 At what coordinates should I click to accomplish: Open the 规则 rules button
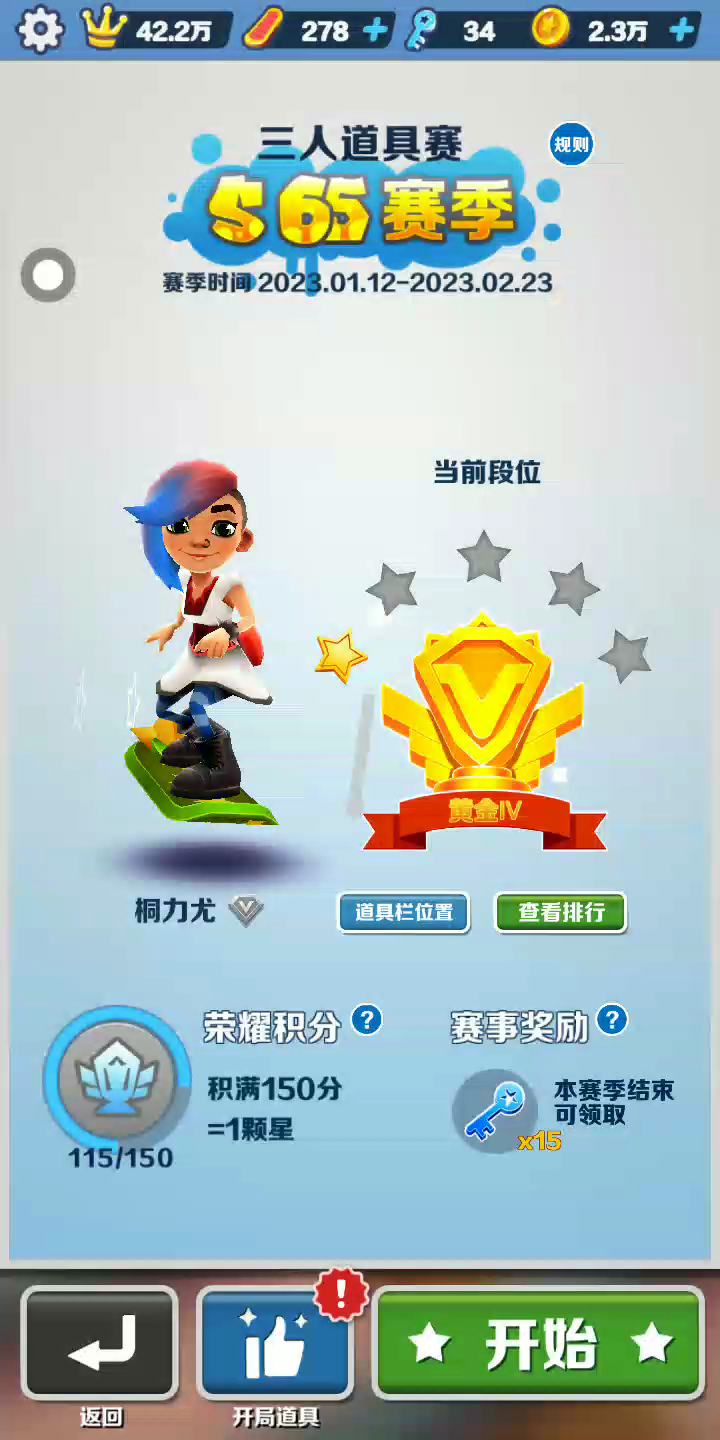coord(572,145)
